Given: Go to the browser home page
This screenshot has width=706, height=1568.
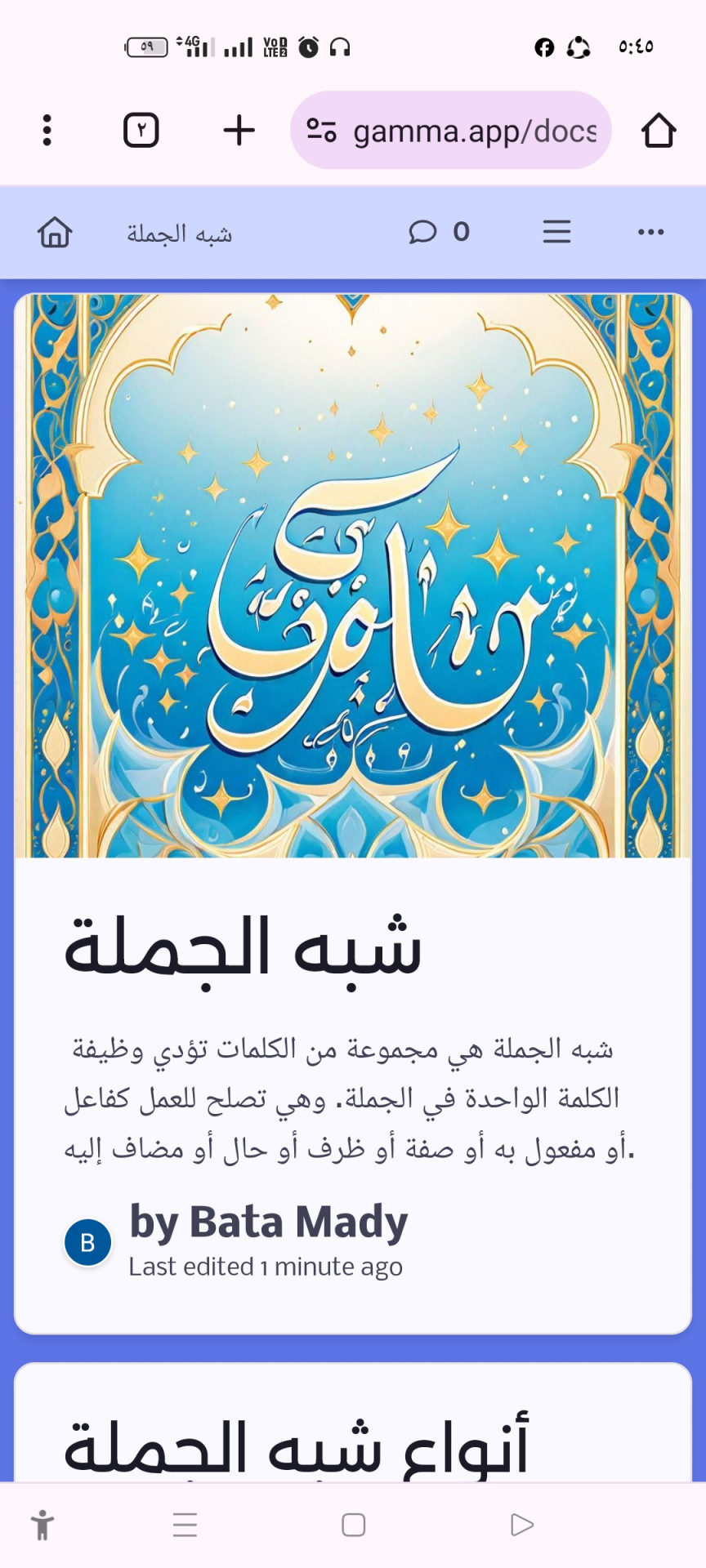Looking at the screenshot, I should [x=658, y=131].
